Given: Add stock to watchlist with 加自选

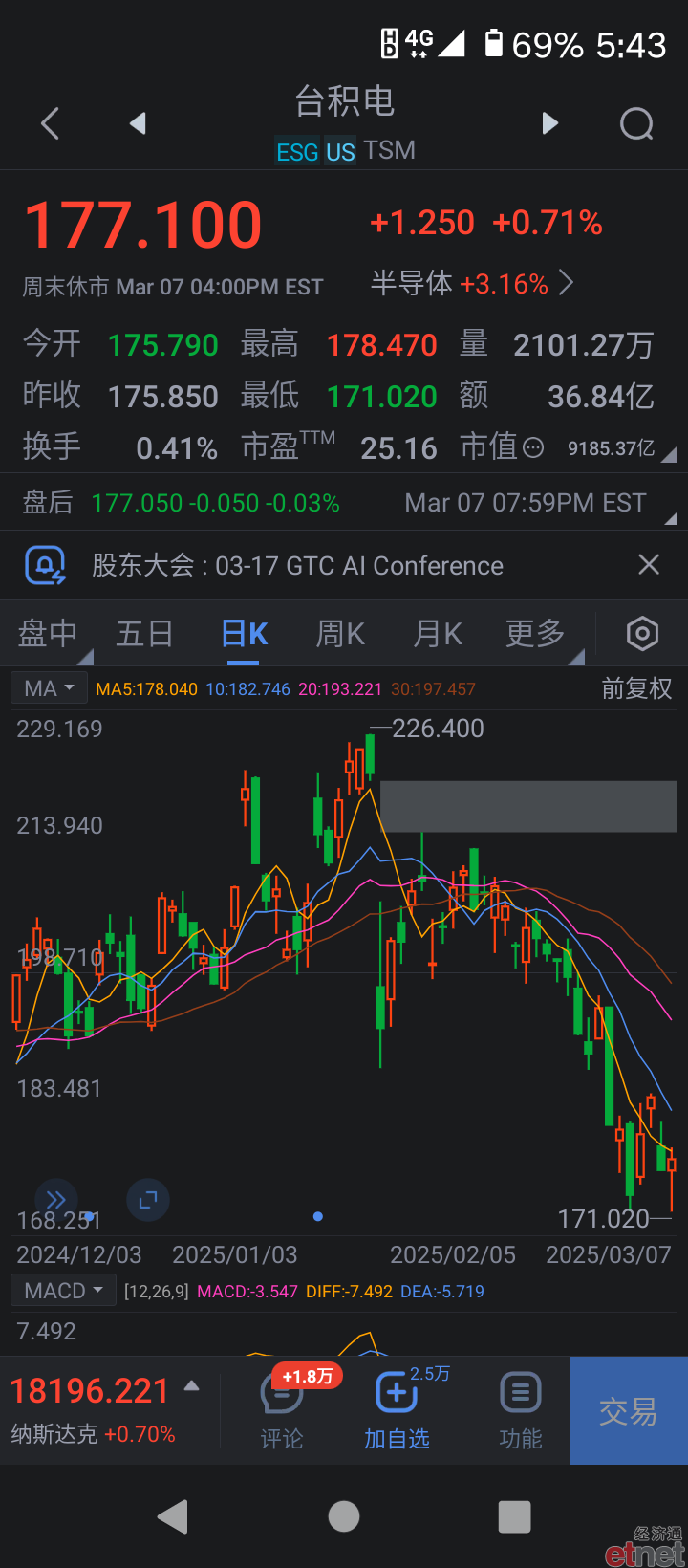Looking at the screenshot, I should coord(397,1410).
